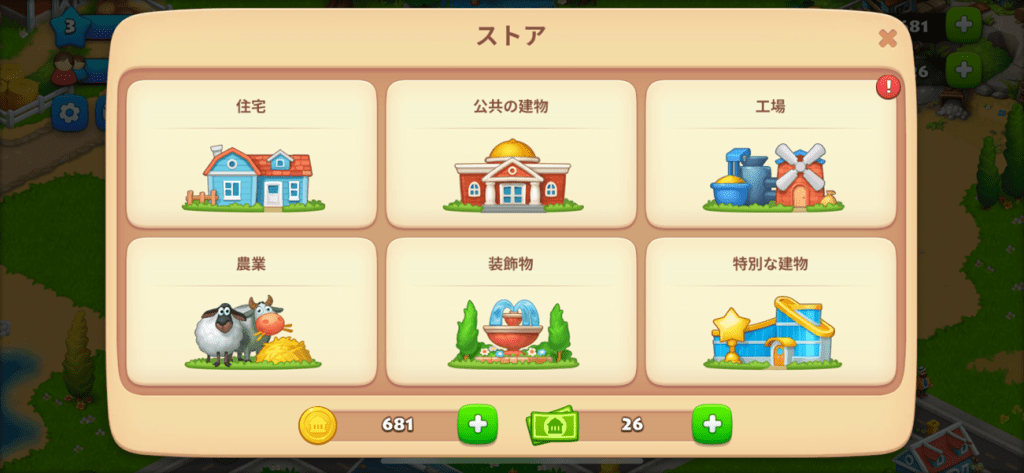The width and height of the screenshot is (1024, 473).
Task: Open the 装飾物 category
Action: click(x=511, y=311)
